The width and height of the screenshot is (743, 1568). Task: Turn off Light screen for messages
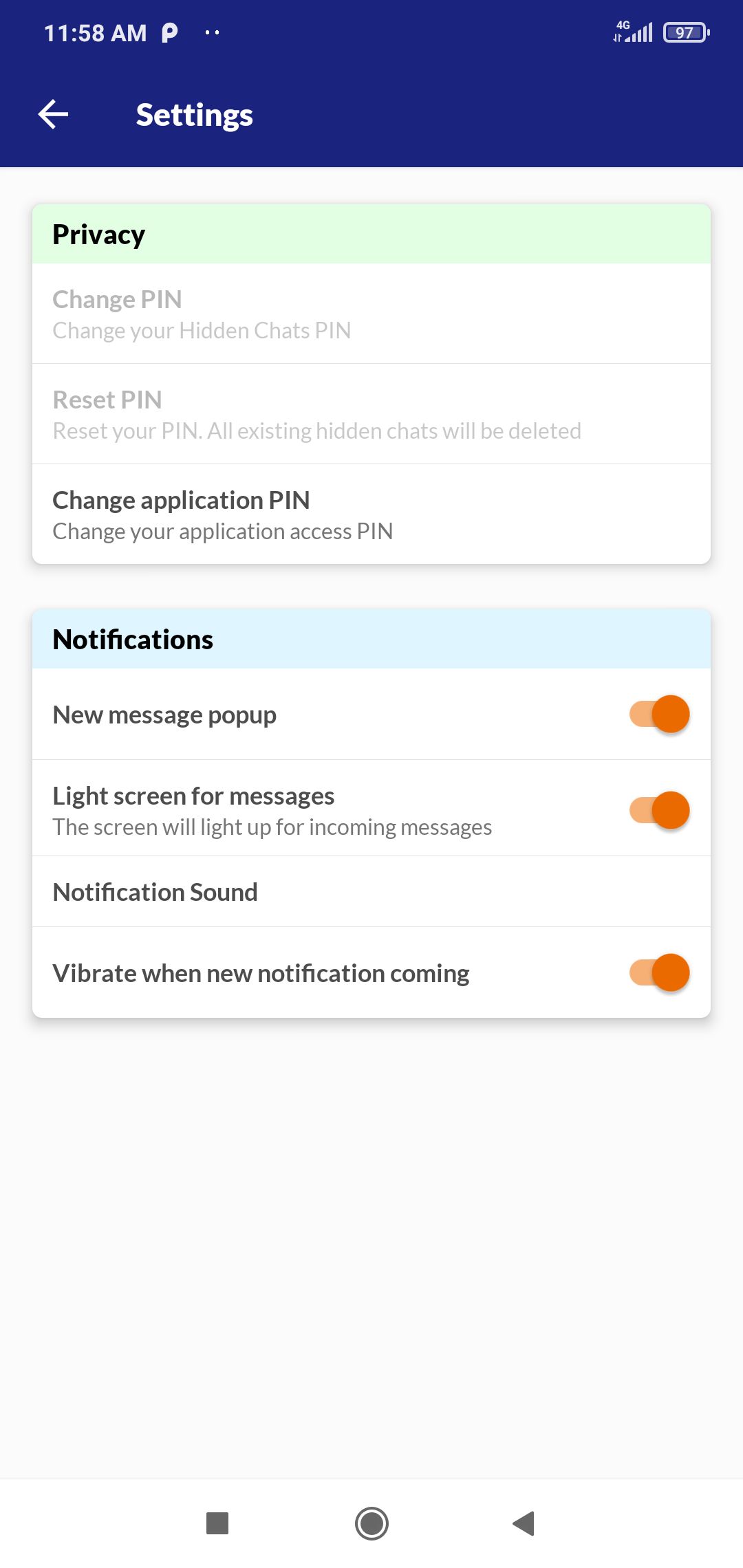[x=659, y=810]
